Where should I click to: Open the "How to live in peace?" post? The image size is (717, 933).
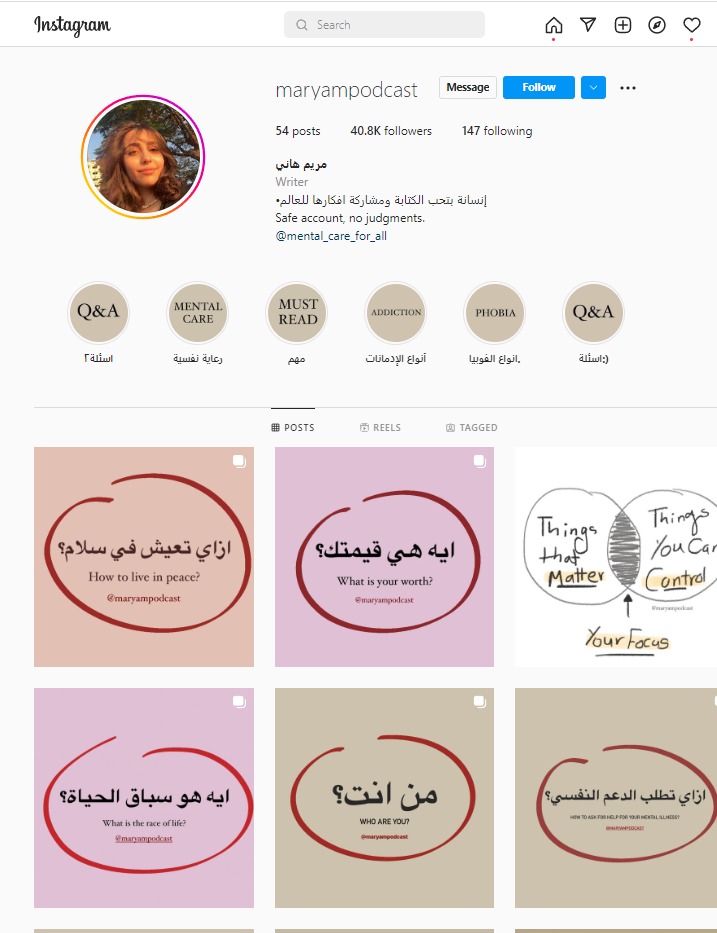point(144,557)
